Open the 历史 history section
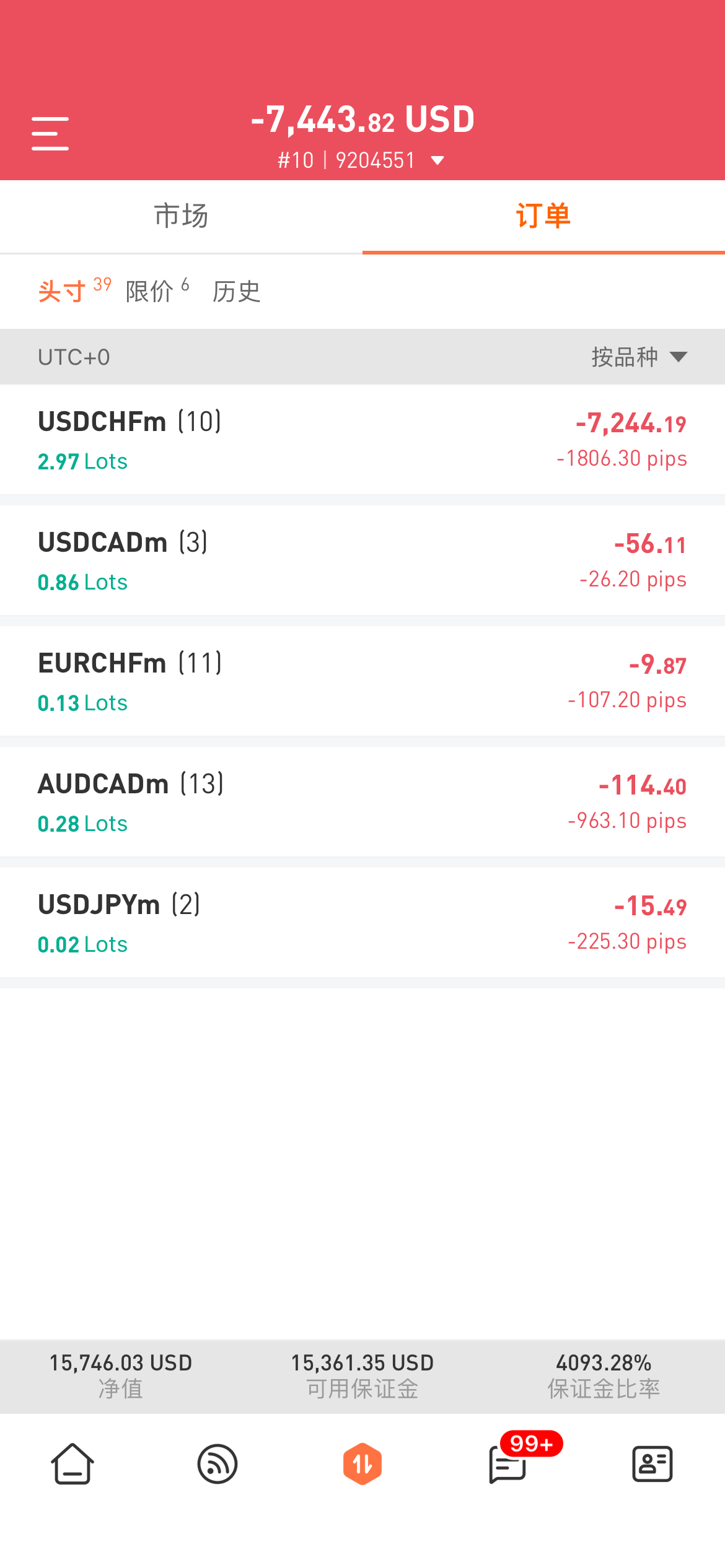The image size is (725, 1568). (237, 291)
